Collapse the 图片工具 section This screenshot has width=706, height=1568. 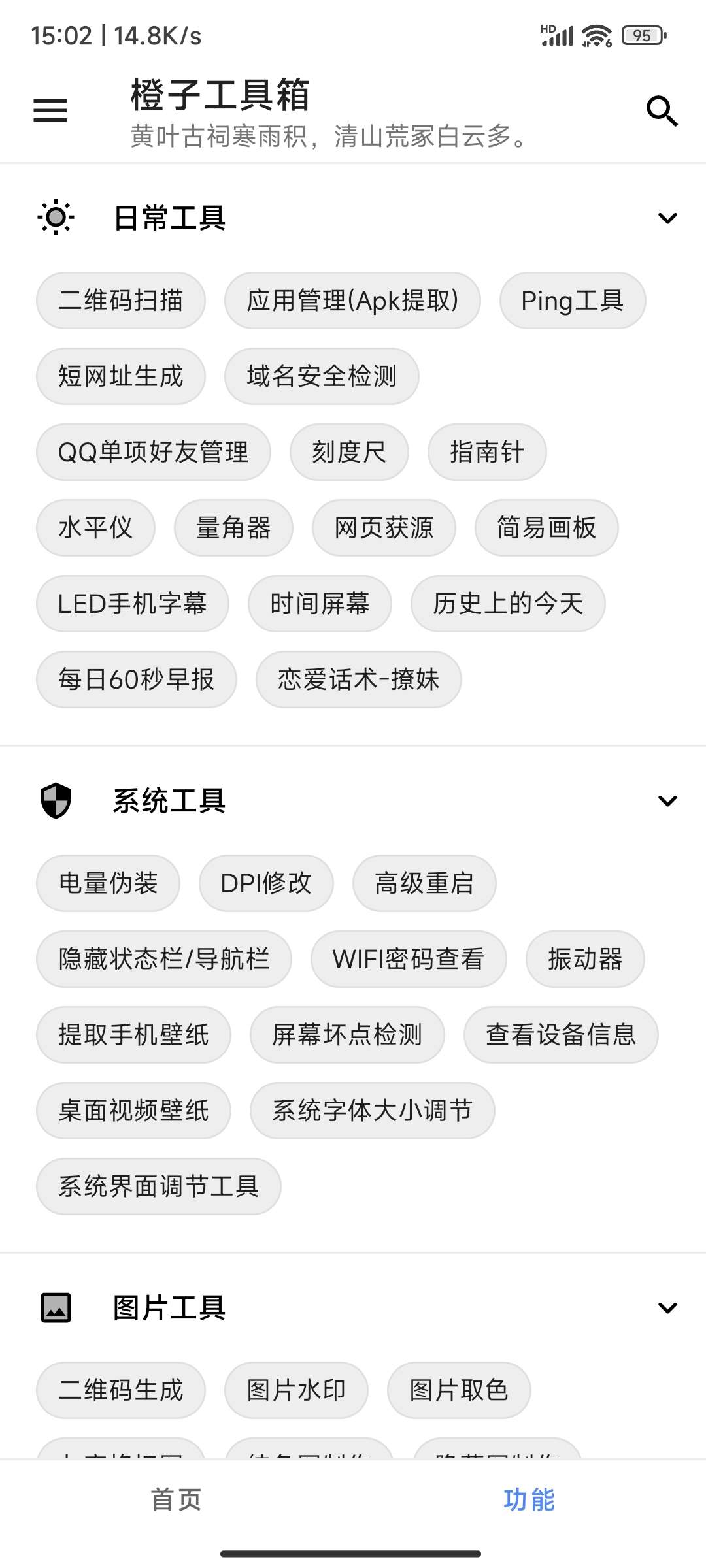click(x=667, y=1308)
